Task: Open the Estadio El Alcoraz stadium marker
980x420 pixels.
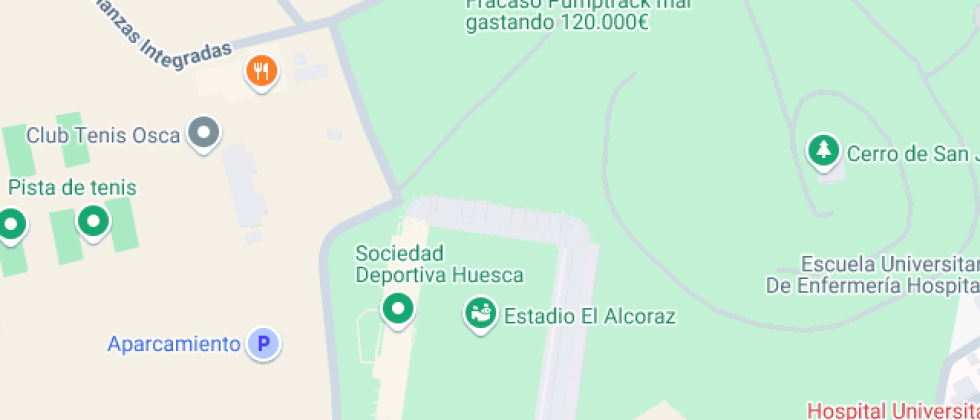Action: click(481, 315)
